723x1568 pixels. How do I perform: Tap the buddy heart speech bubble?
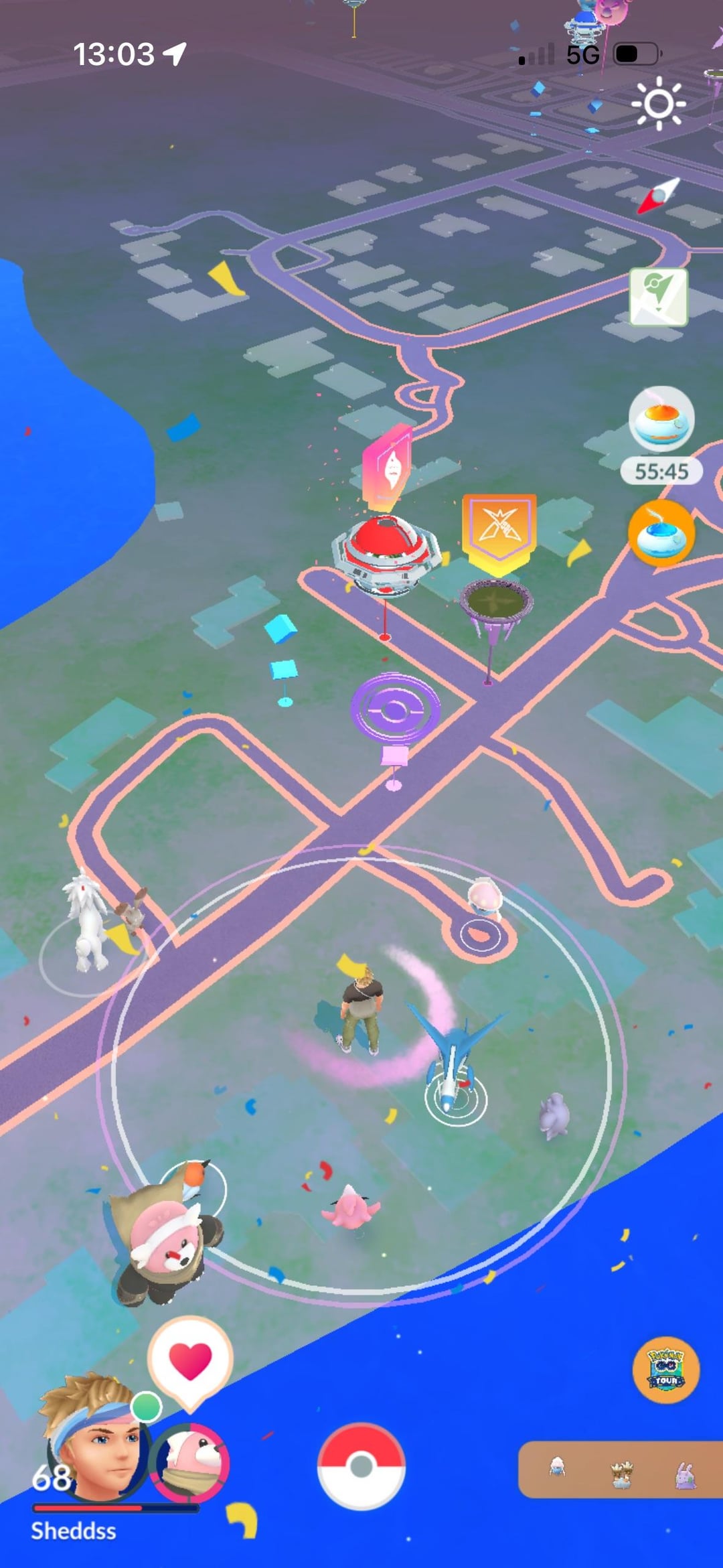pyautogui.click(x=190, y=1362)
